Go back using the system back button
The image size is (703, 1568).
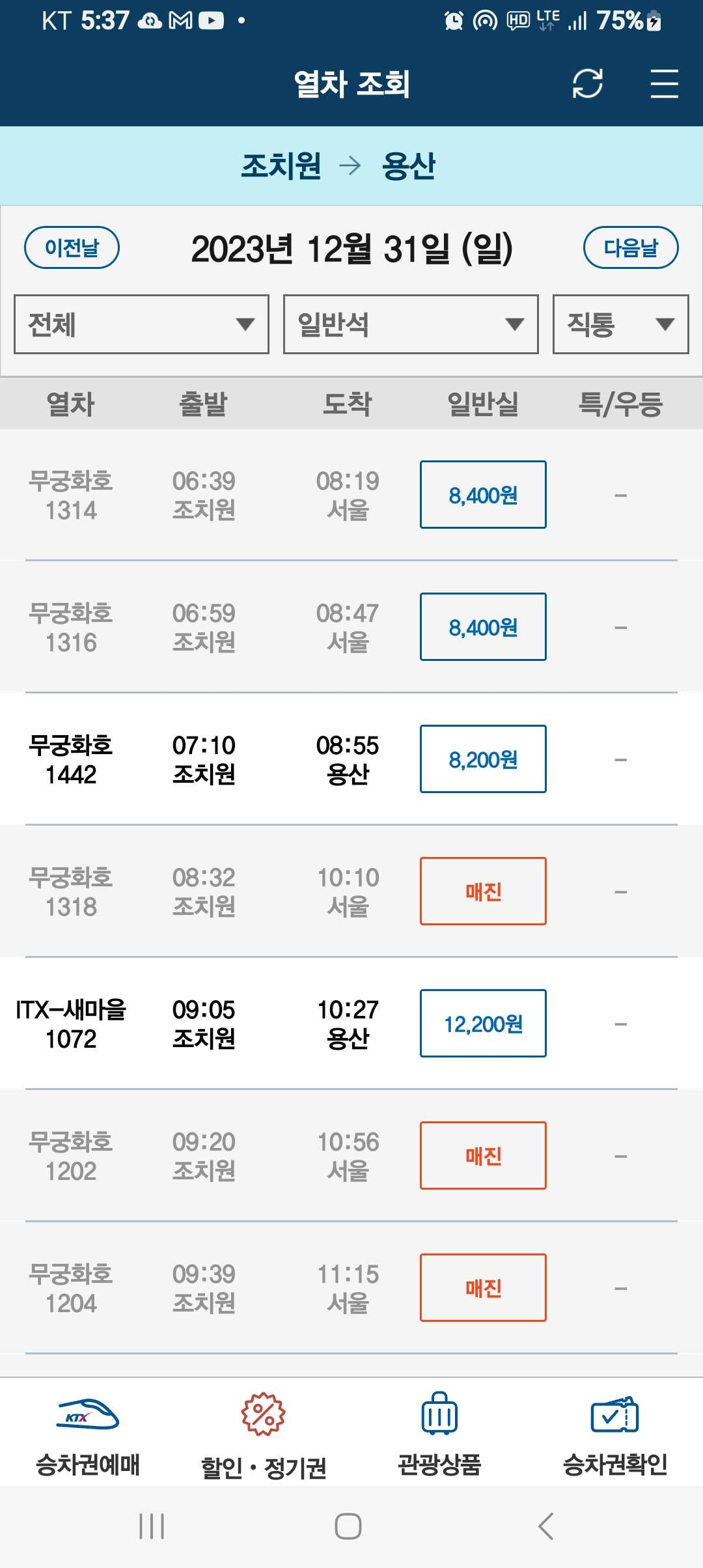[x=545, y=1526]
